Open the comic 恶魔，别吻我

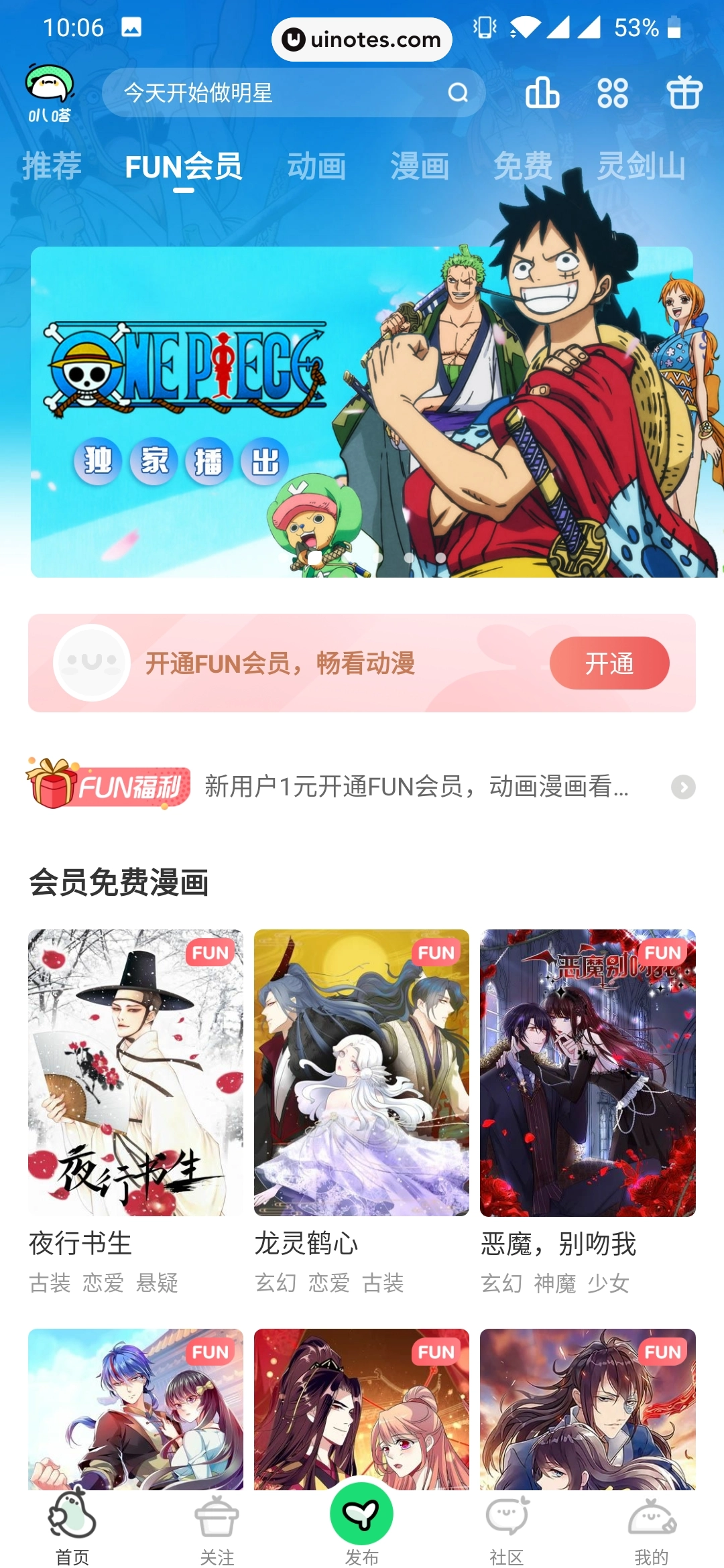point(587,1072)
